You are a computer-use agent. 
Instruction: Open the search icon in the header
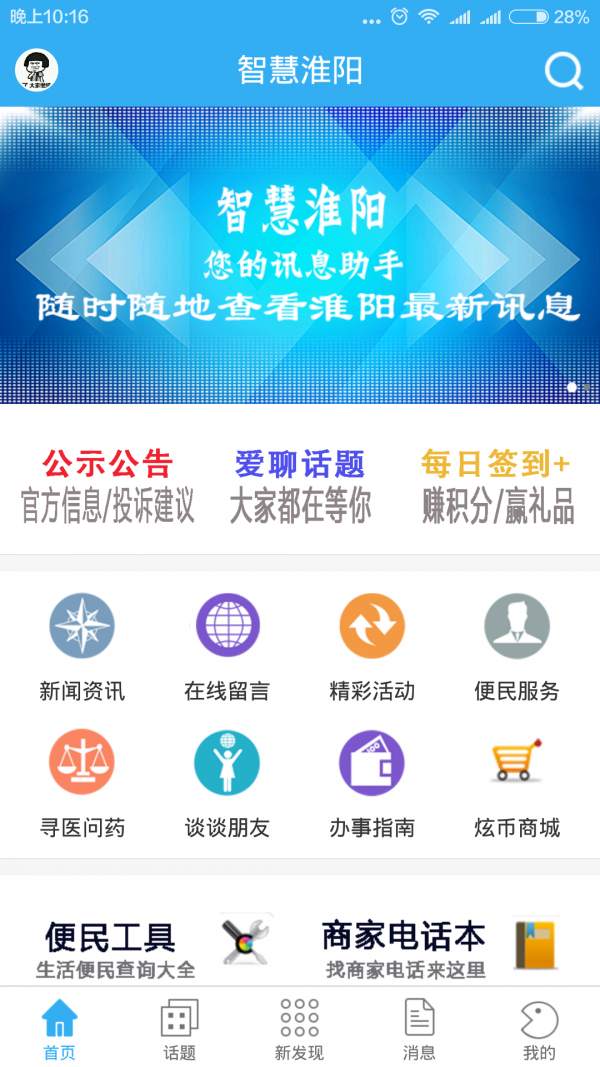563,71
